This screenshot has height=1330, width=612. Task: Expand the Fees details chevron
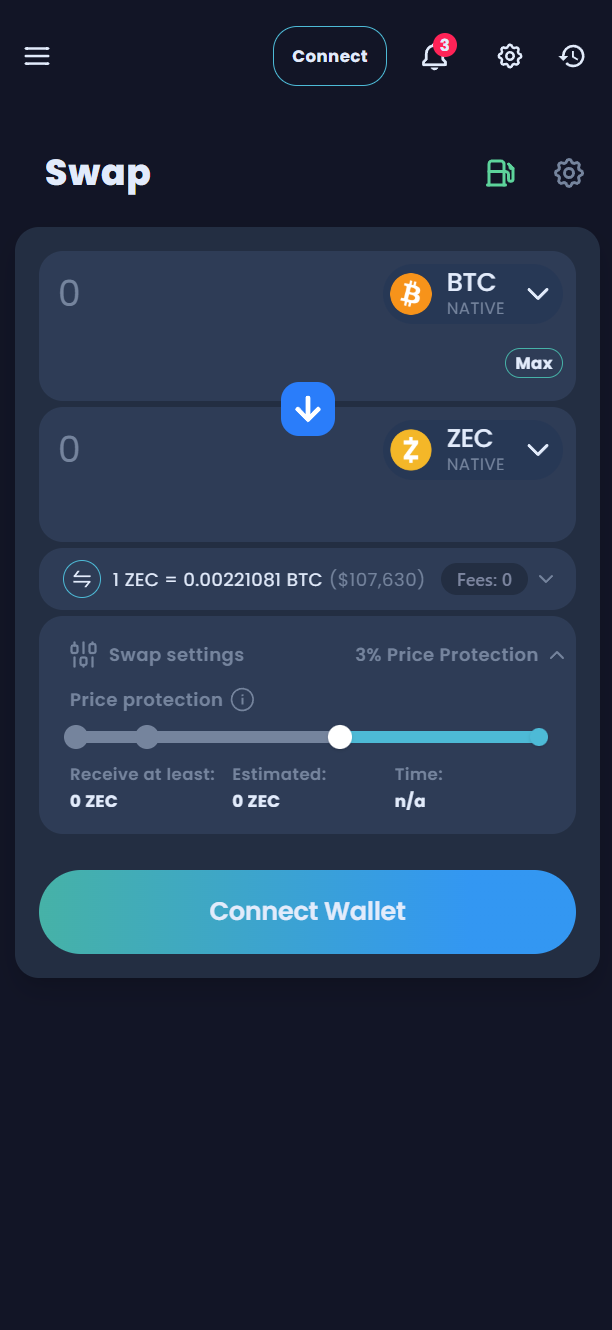tap(546, 579)
